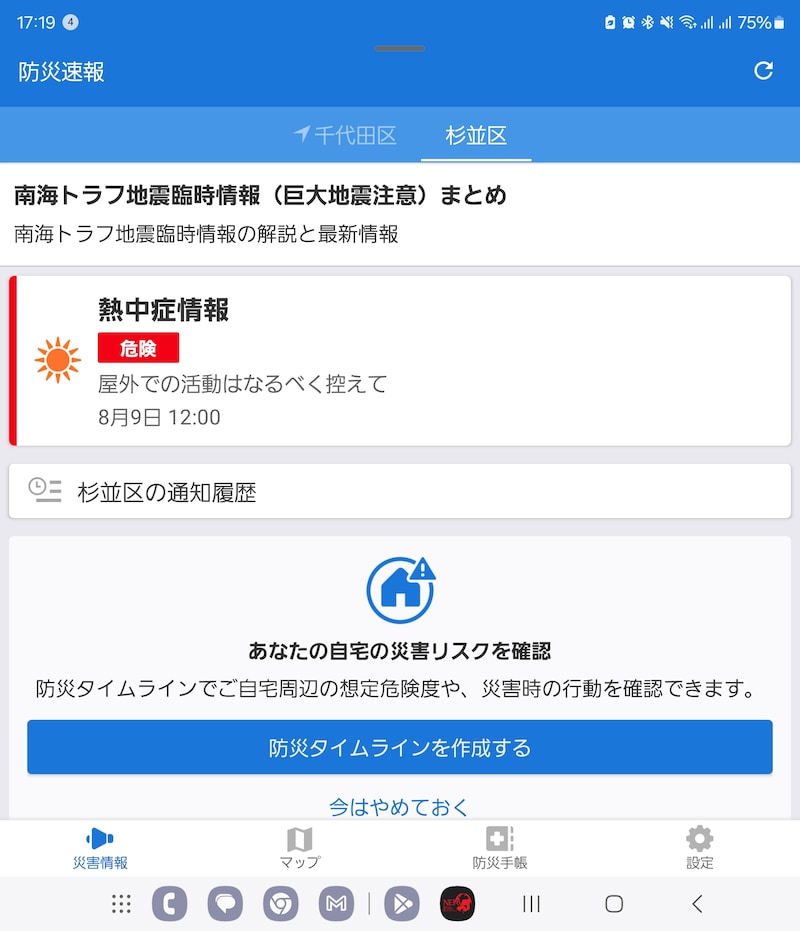Select the 災害情報 megaphone icon
800x931 pixels.
tap(100, 839)
